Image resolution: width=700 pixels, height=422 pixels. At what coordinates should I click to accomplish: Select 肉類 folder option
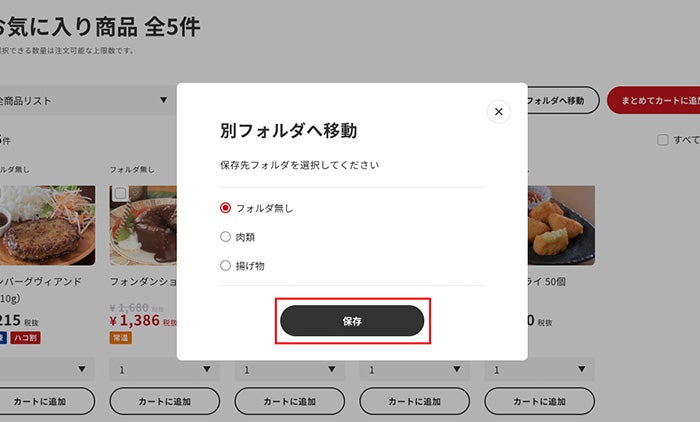pyautogui.click(x=226, y=237)
